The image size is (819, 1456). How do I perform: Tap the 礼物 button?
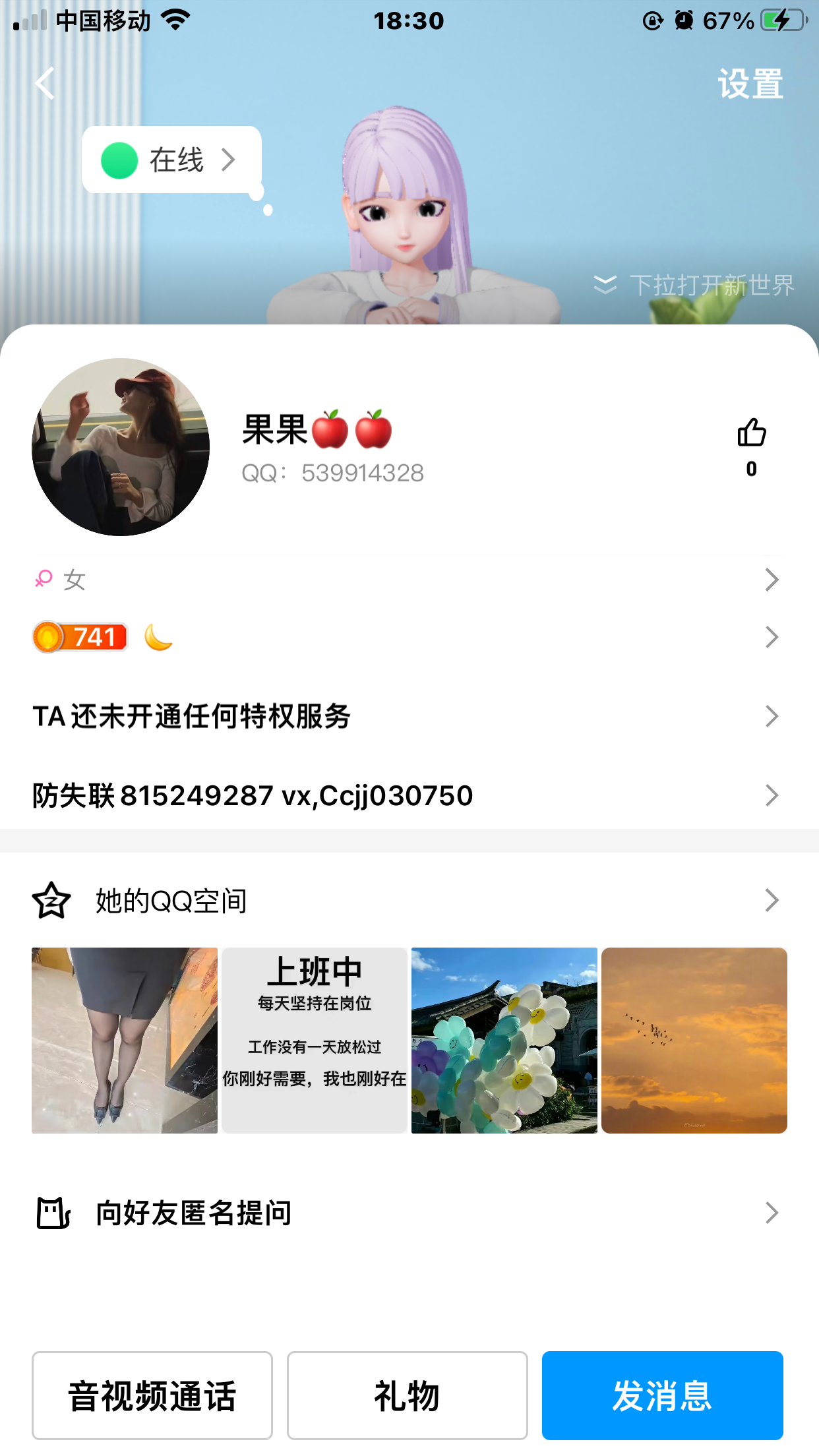tap(407, 1395)
